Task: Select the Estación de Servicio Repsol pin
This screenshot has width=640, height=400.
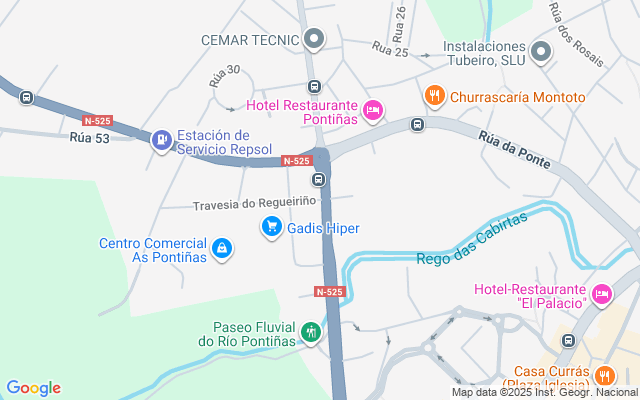Action: tap(160, 141)
